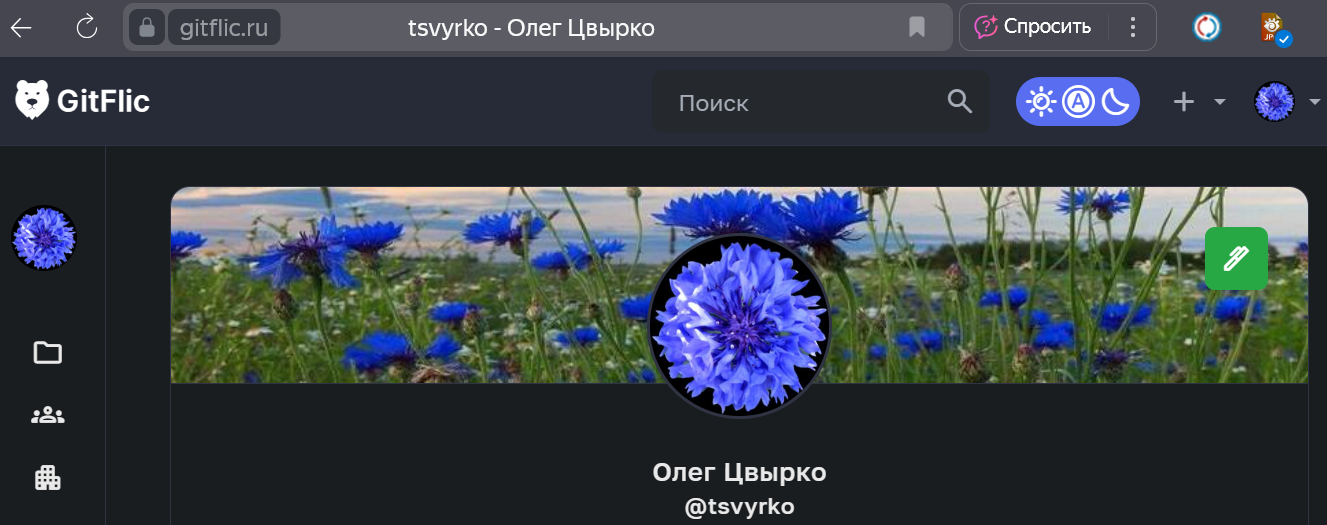Tap the search magnifier icon
Image resolution: width=1327 pixels, height=525 pixels.
coord(960,101)
